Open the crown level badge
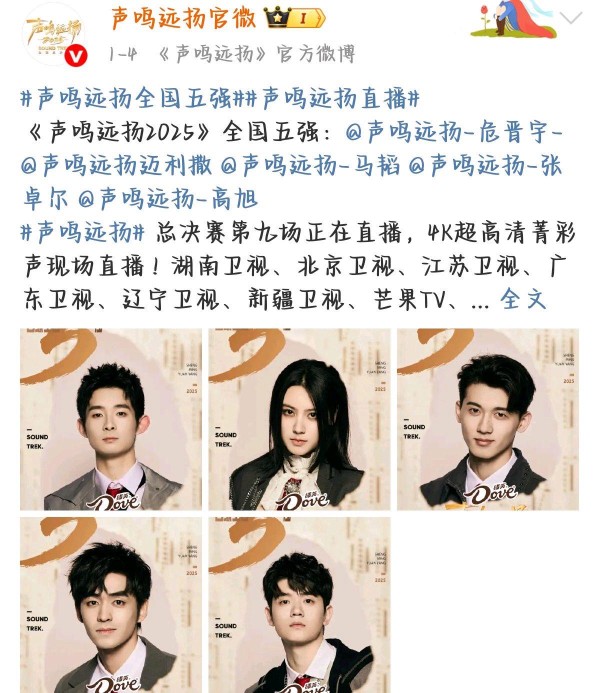The height and width of the screenshot is (693, 600). [x=295, y=17]
